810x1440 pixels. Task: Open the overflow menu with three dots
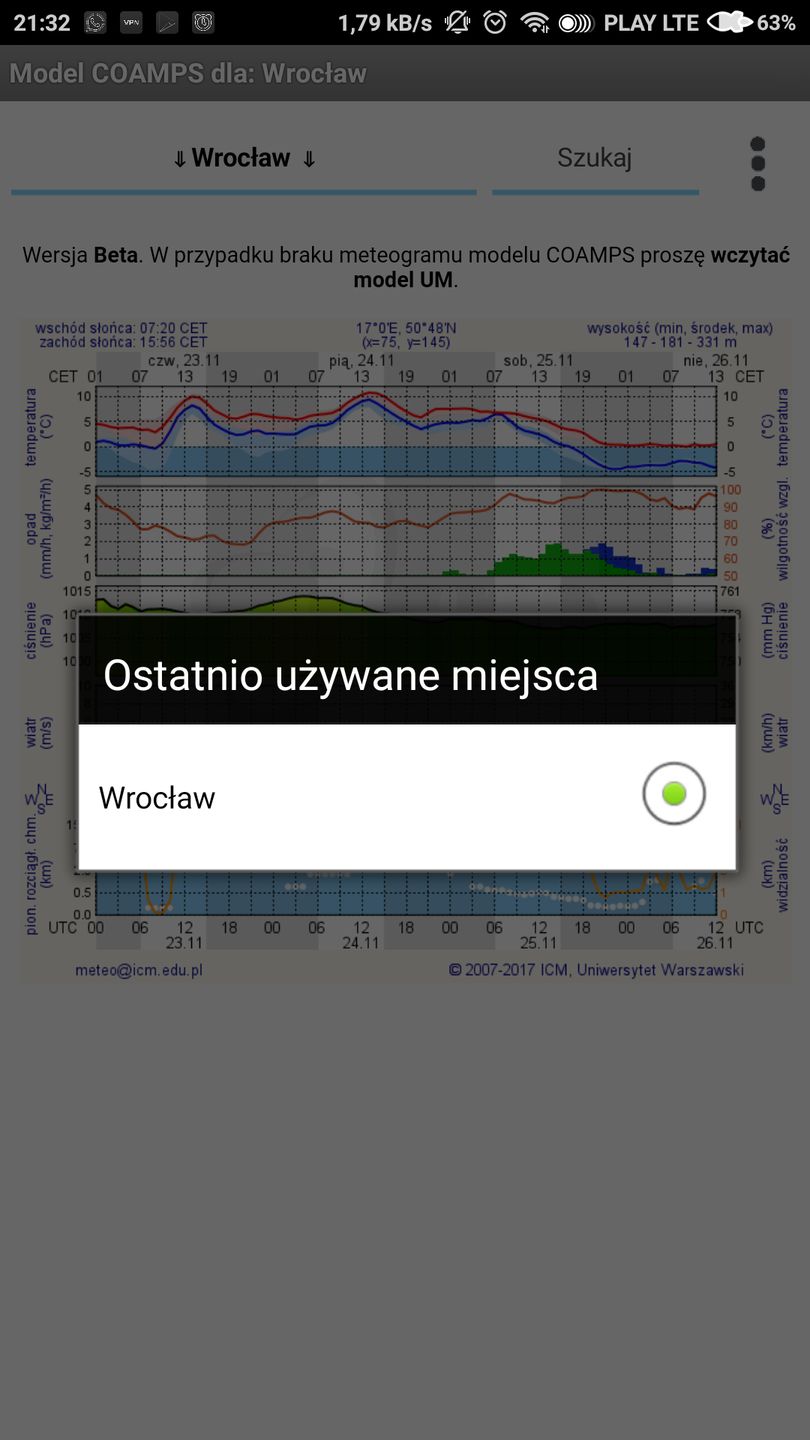[757, 162]
